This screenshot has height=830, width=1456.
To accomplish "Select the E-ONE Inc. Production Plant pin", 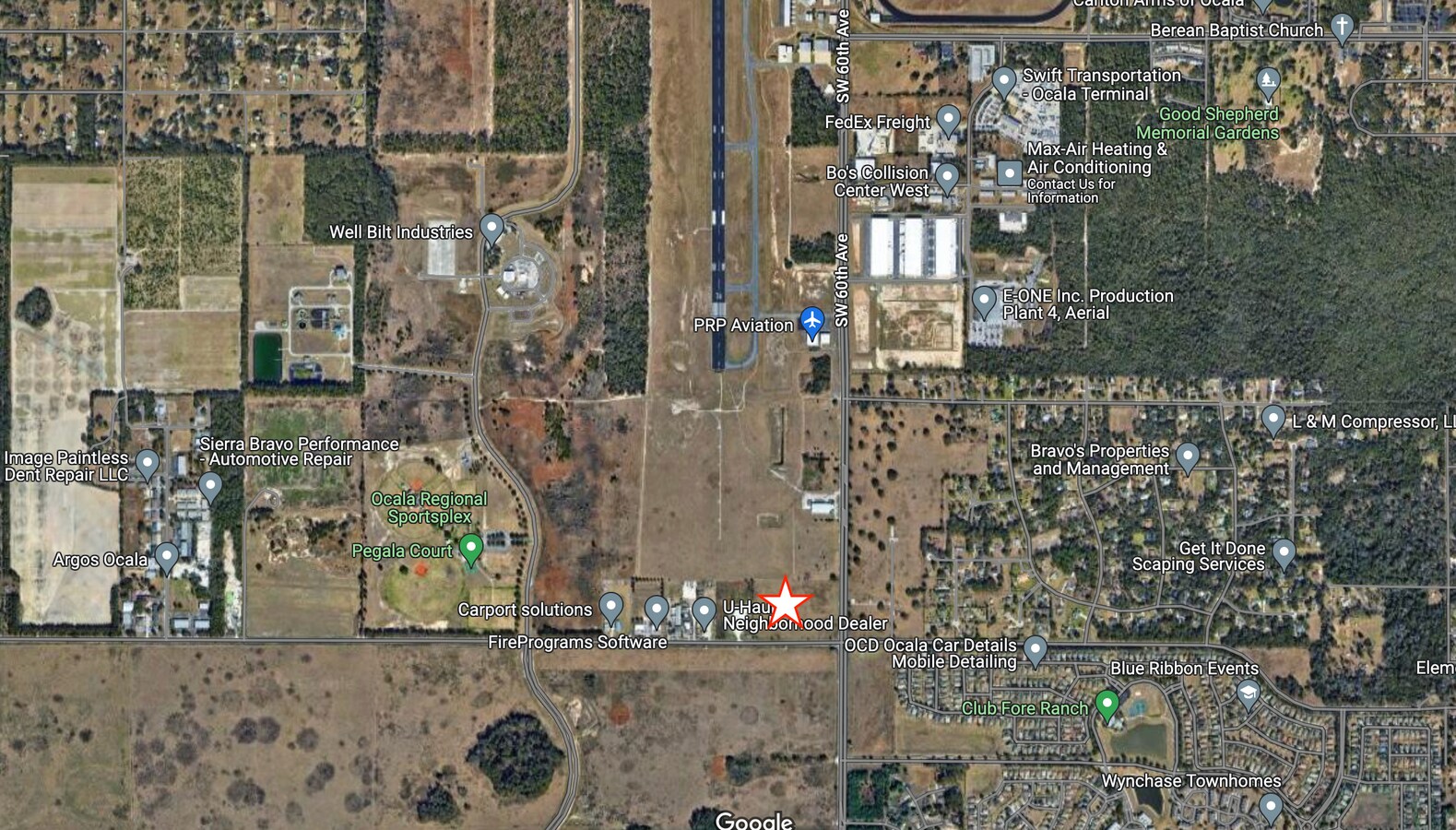I will tap(984, 300).
